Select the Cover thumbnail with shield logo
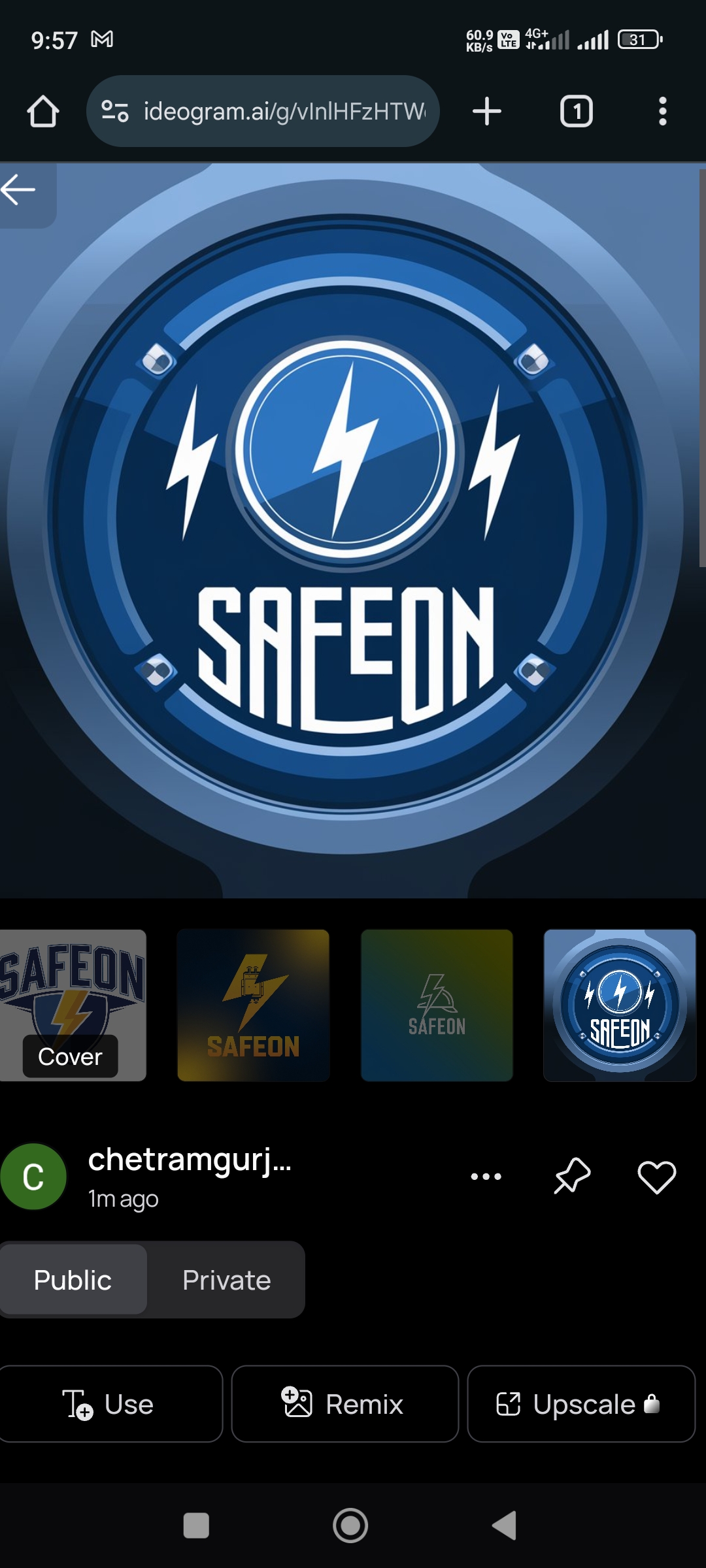 pos(72,1005)
